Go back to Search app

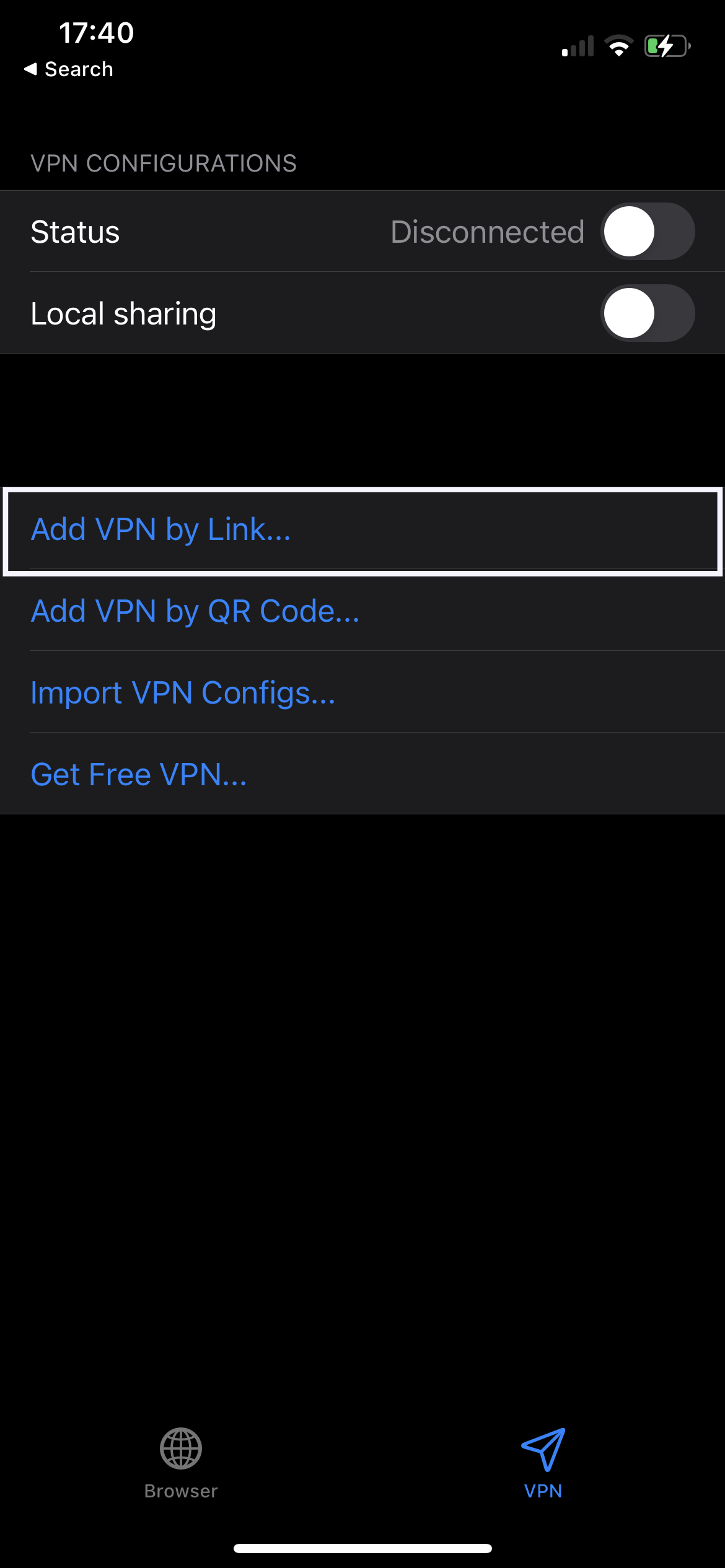pos(69,69)
